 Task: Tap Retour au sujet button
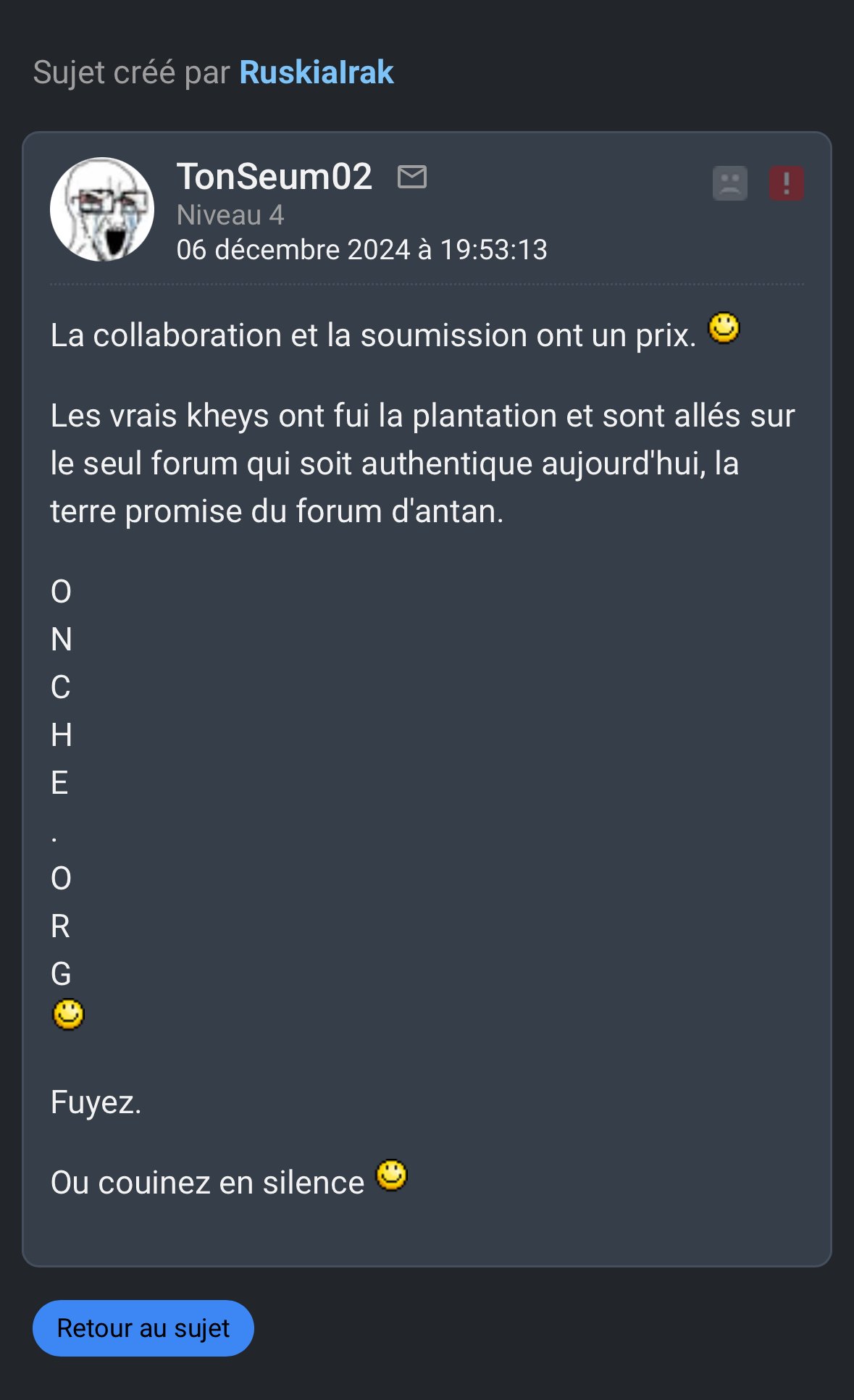(143, 1328)
